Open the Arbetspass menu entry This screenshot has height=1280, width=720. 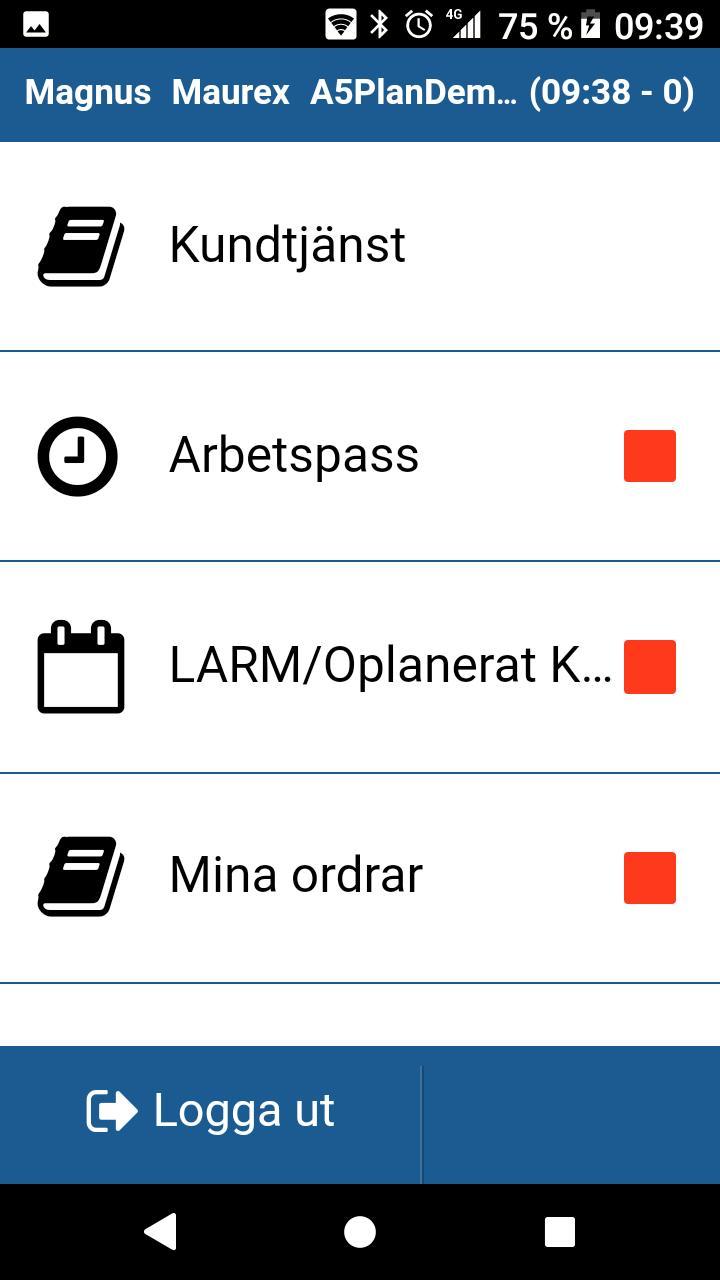(x=293, y=456)
